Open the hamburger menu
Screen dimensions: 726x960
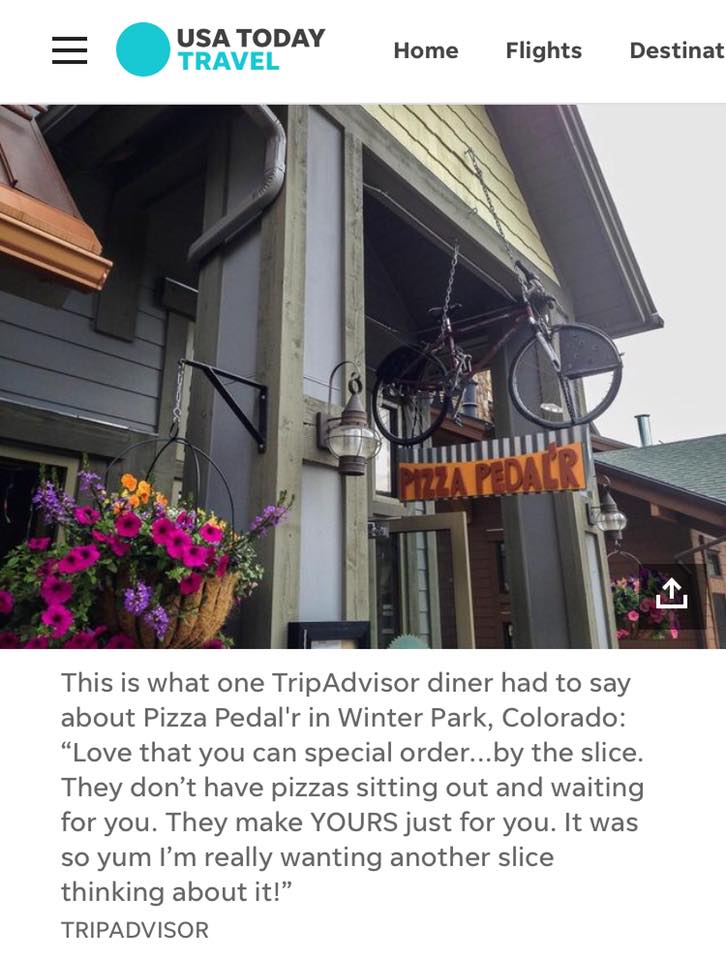[x=69, y=50]
